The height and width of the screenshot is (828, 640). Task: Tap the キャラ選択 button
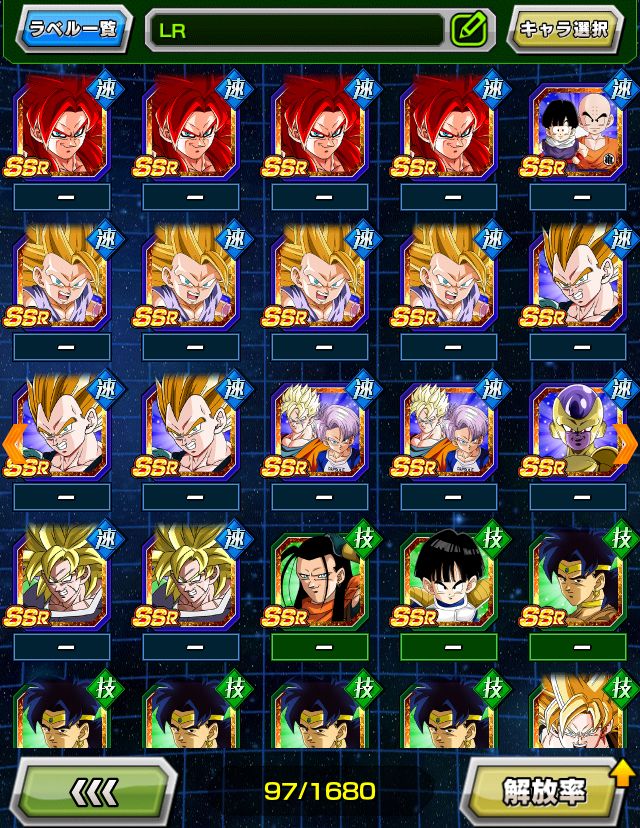point(563,29)
